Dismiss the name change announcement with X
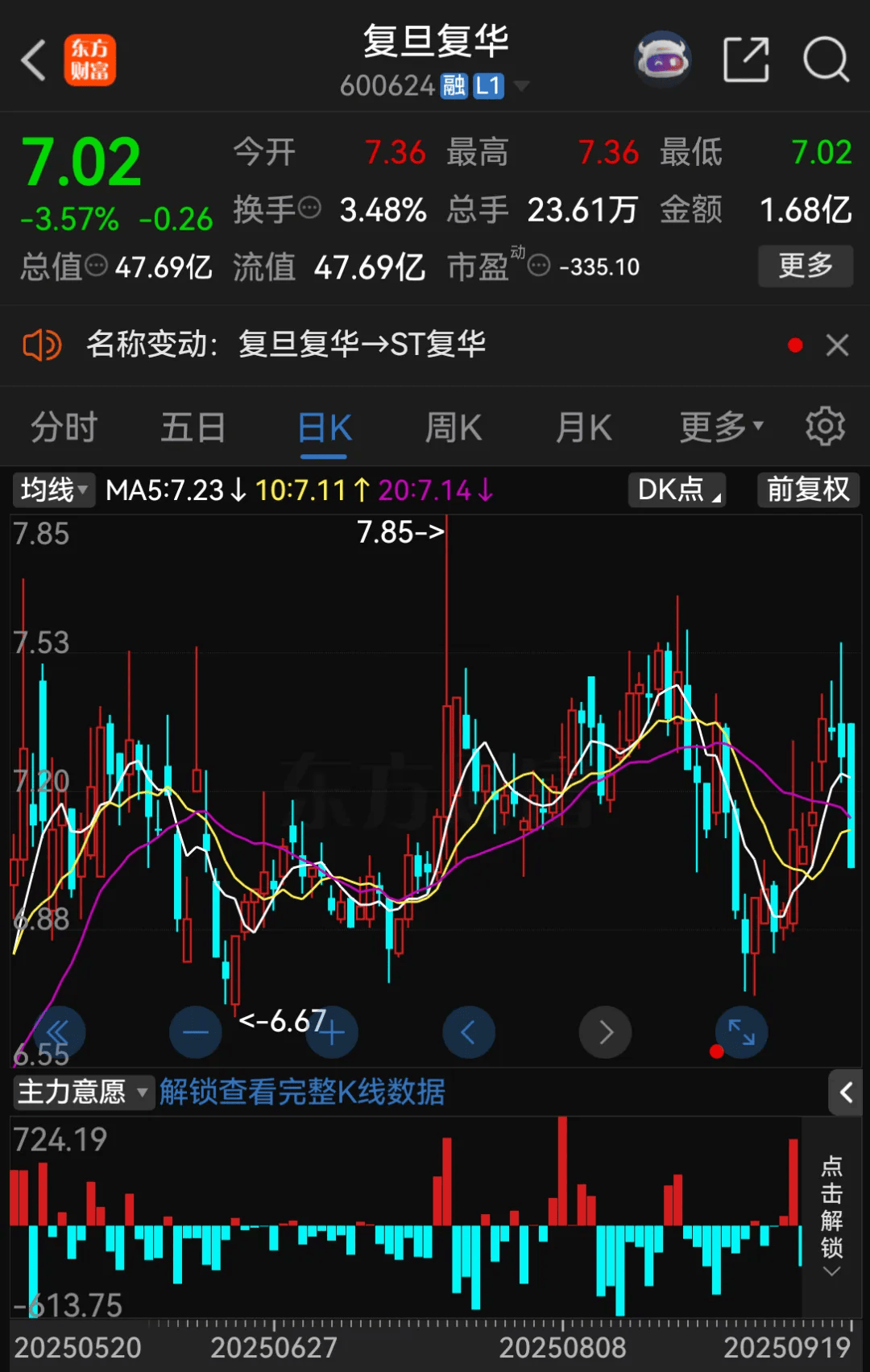 tap(837, 345)
